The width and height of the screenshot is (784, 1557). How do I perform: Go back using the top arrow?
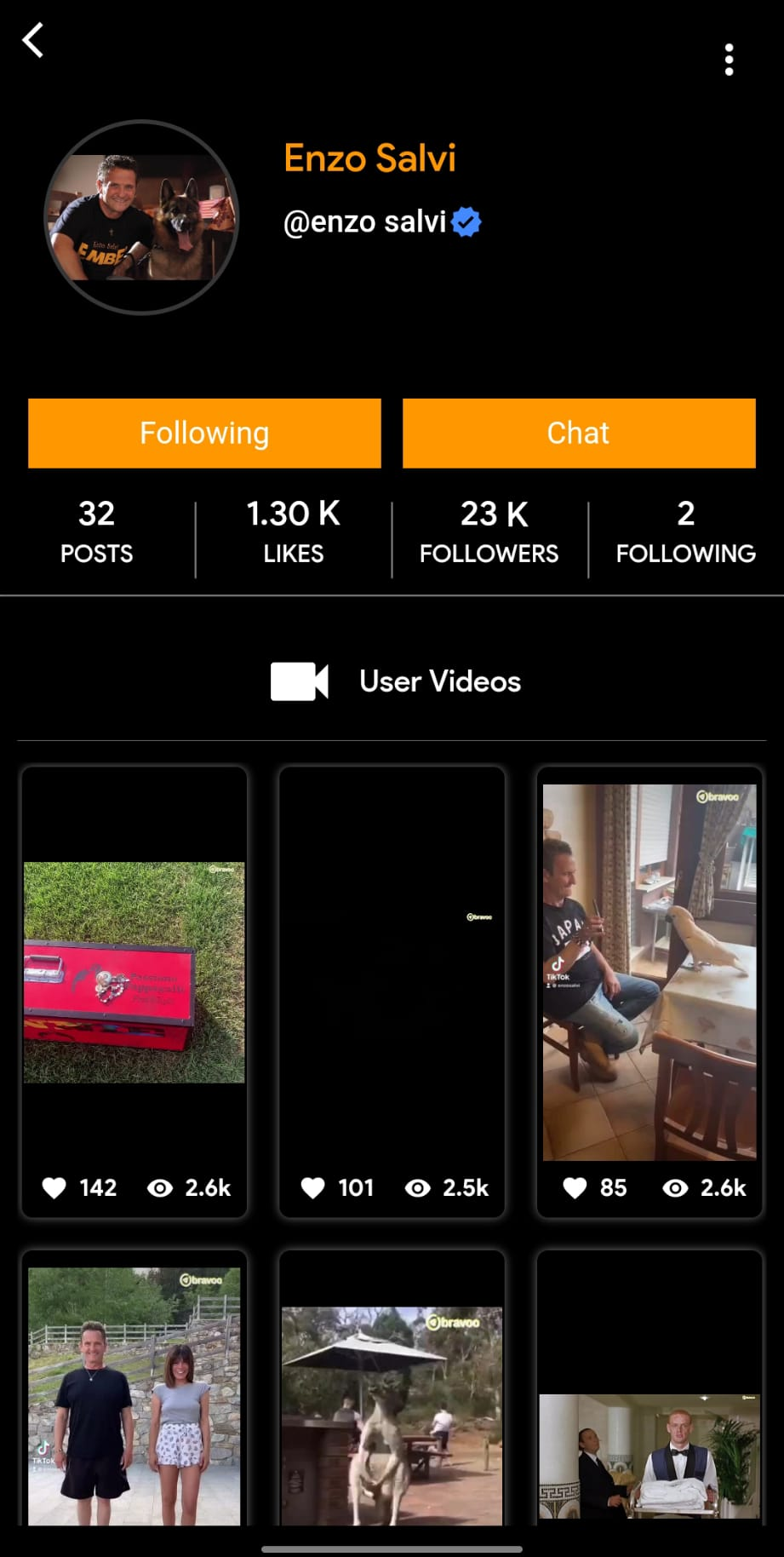click(x=33, y=40)
